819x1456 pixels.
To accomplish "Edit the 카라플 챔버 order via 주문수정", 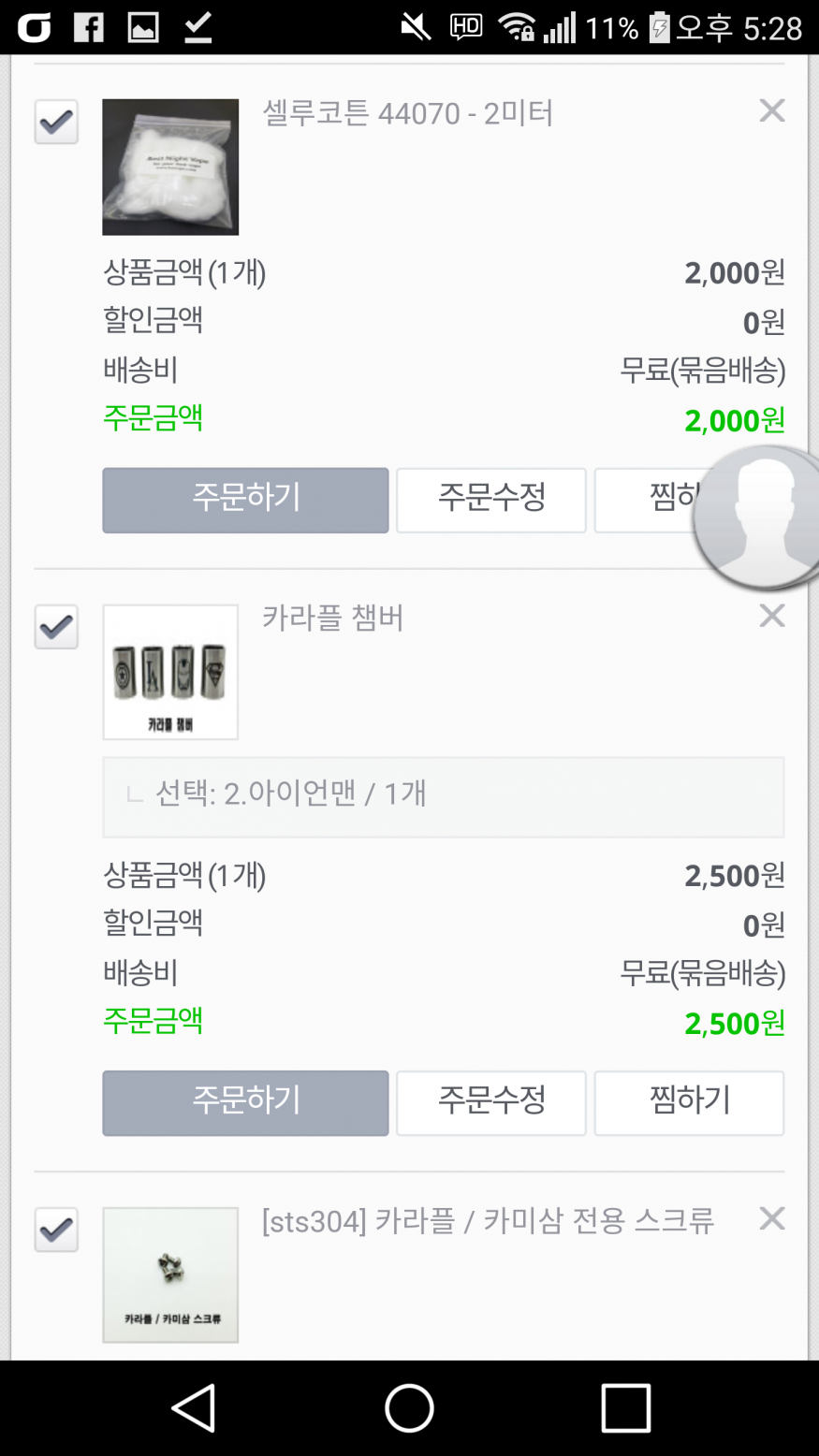I will pos(491,1103).
